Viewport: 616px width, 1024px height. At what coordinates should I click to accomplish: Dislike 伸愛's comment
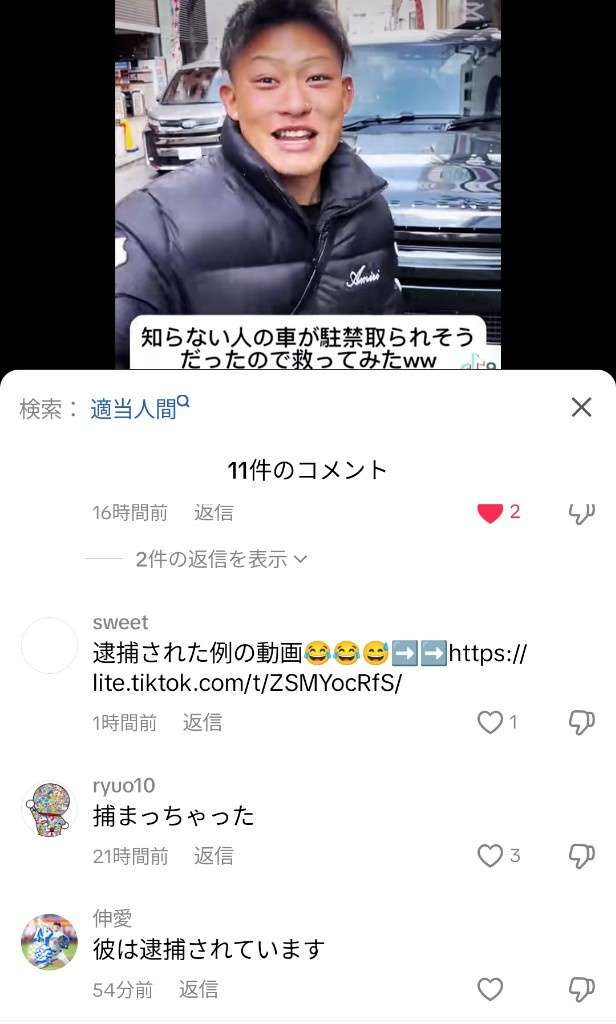click(x=581, y=989)
